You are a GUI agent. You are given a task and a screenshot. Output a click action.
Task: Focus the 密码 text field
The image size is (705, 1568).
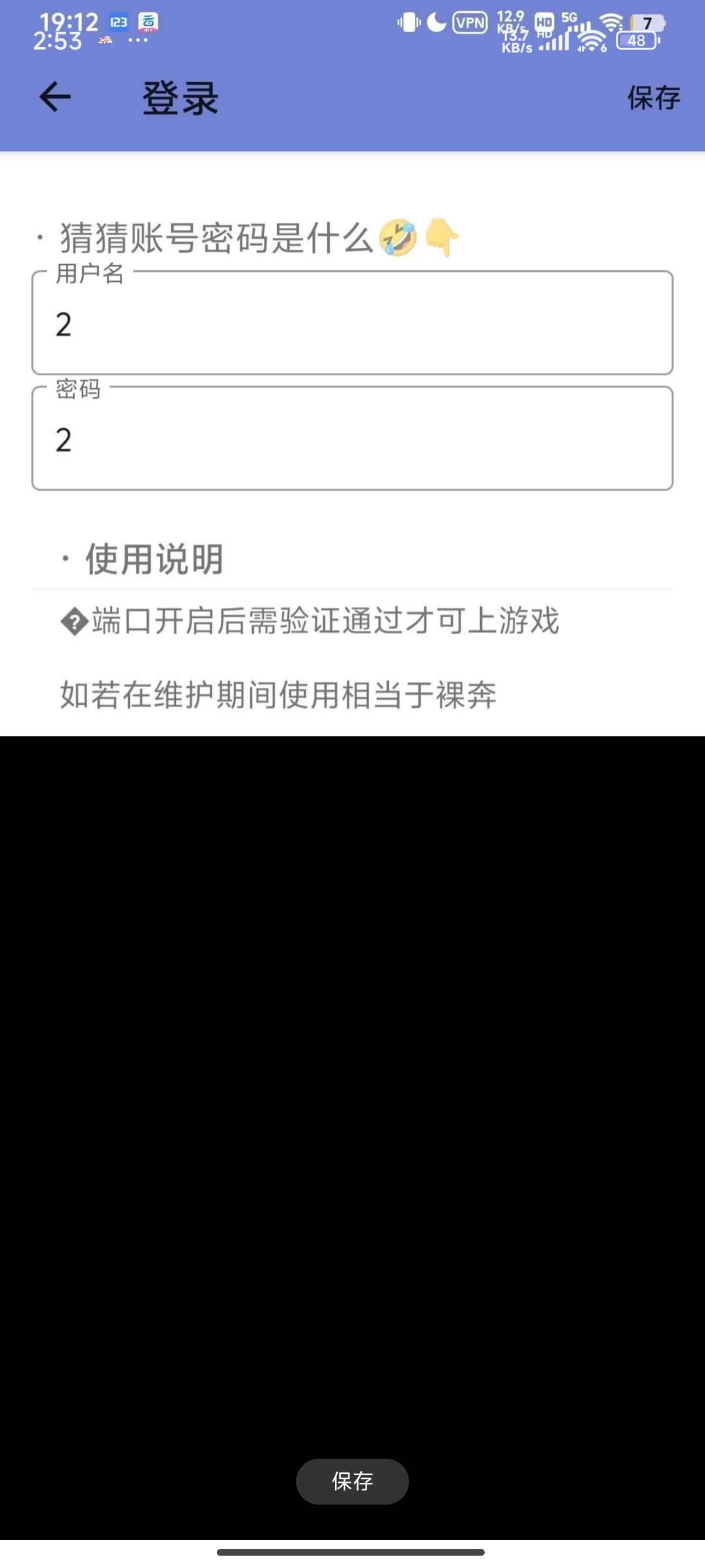tap(352, 438)
